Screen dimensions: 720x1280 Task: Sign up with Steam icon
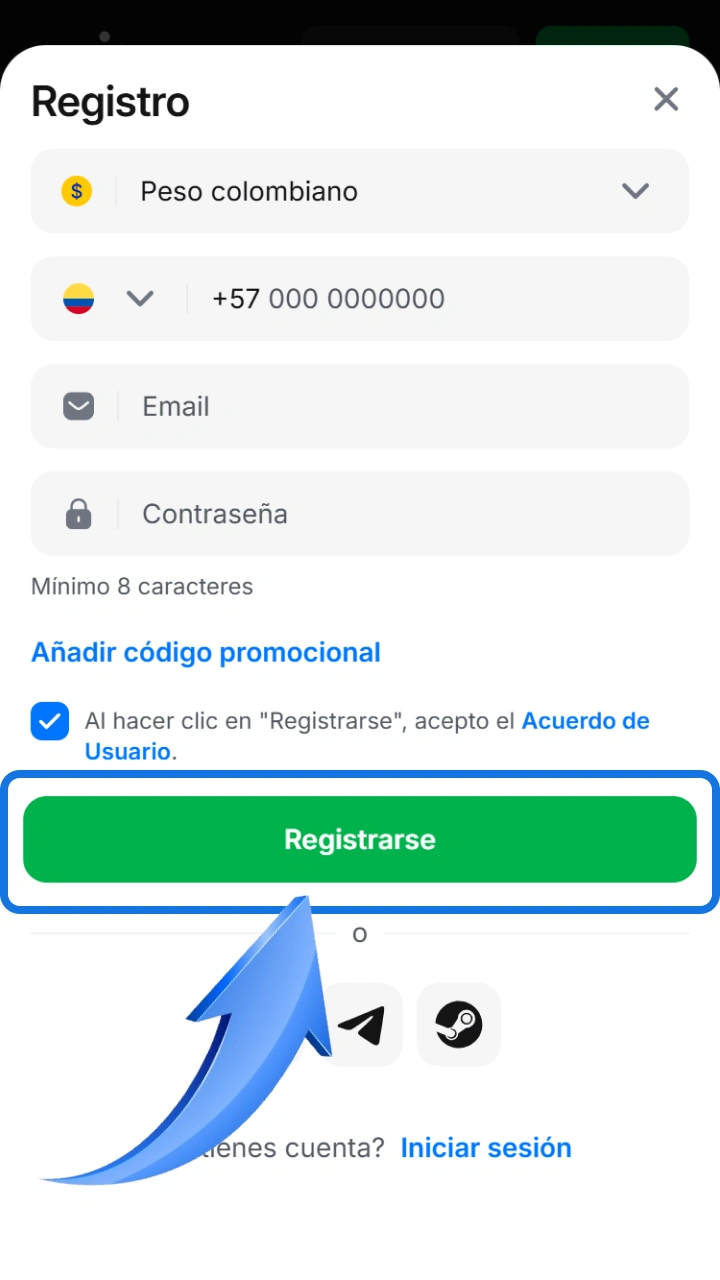pos(459,1025)
